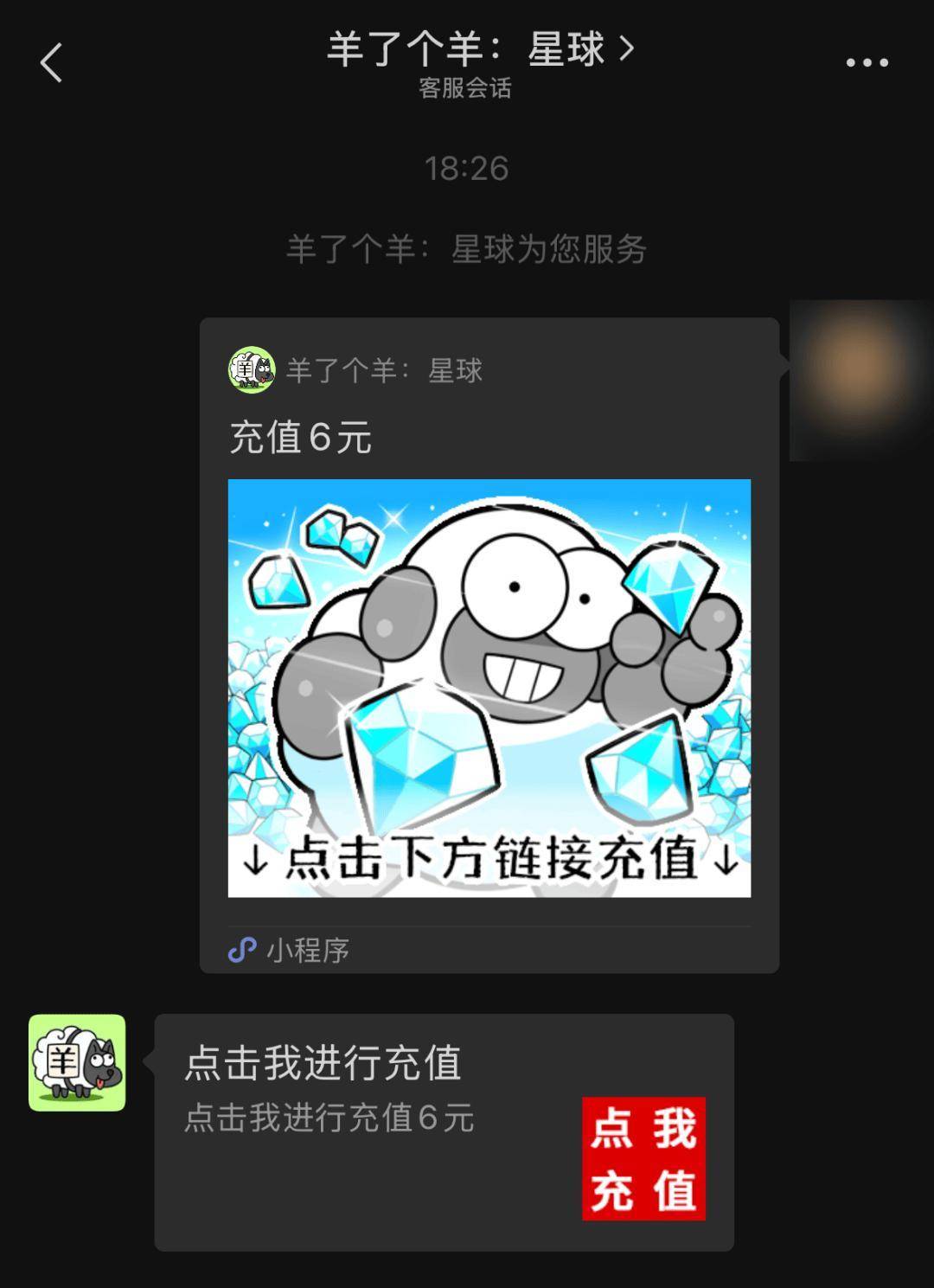Click the 点击我进行充值 link

[324, 1065]
